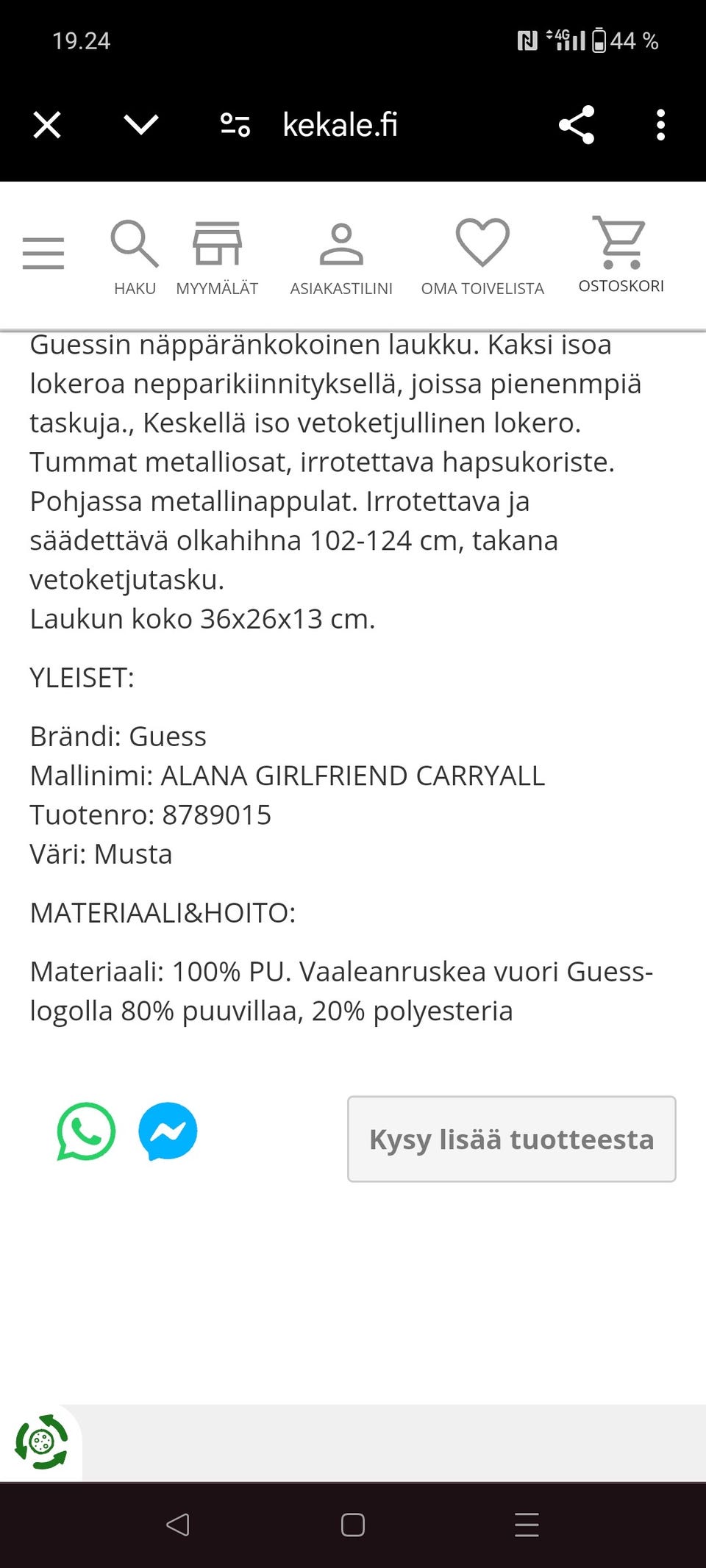Open the three-dot browser menu
The width and height of the screenshot is (706, 1568).
pyautogui.click(x=660, y=123)
